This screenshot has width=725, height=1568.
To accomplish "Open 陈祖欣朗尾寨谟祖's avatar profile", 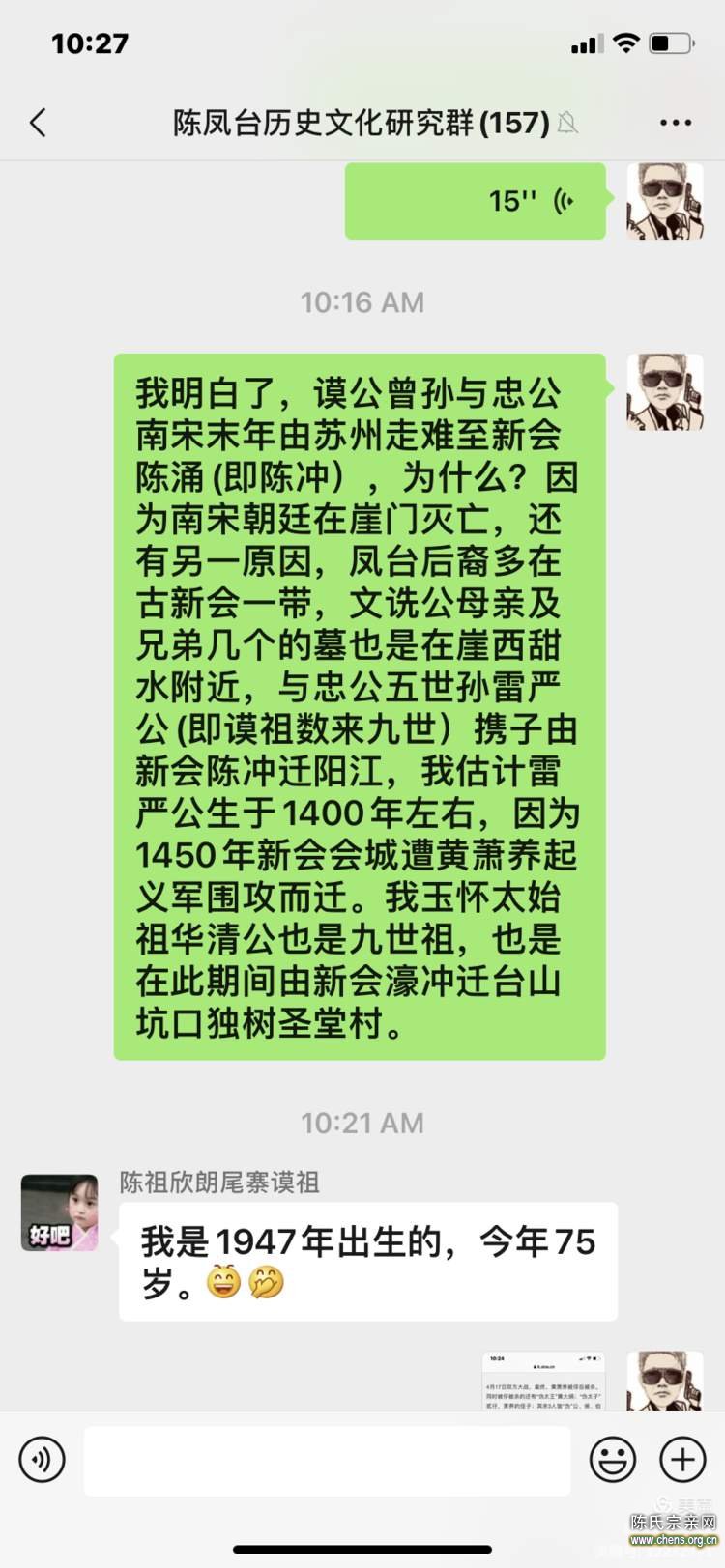I will pos(60,1212).
